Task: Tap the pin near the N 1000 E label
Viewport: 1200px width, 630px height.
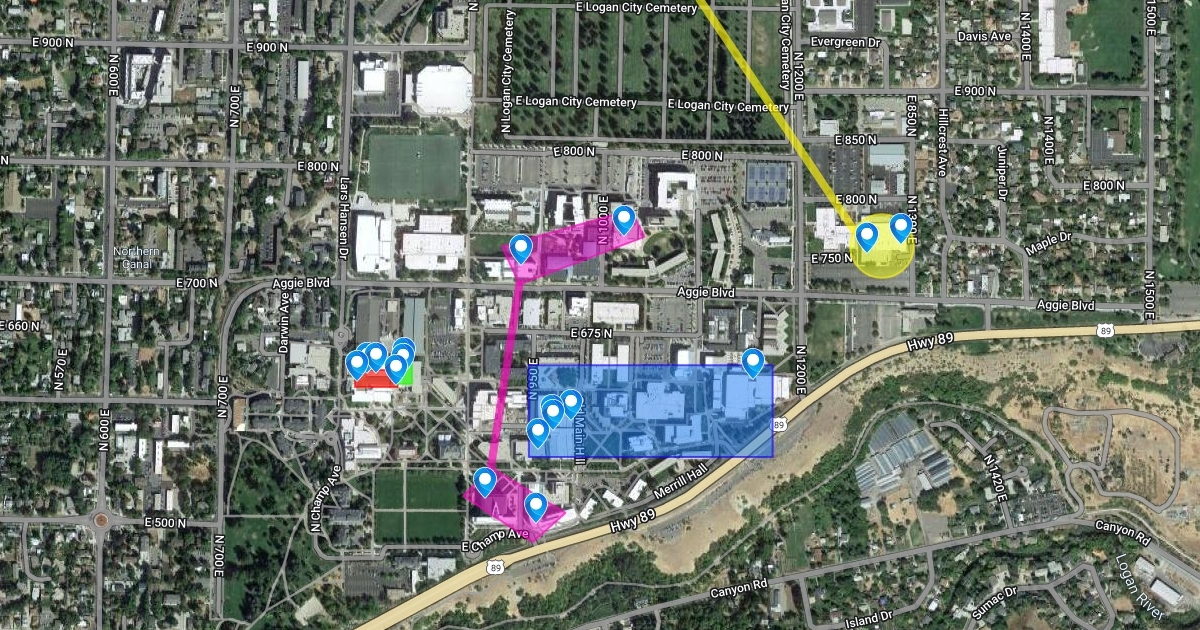Action: pyautogui.click(x=625, y=219)
